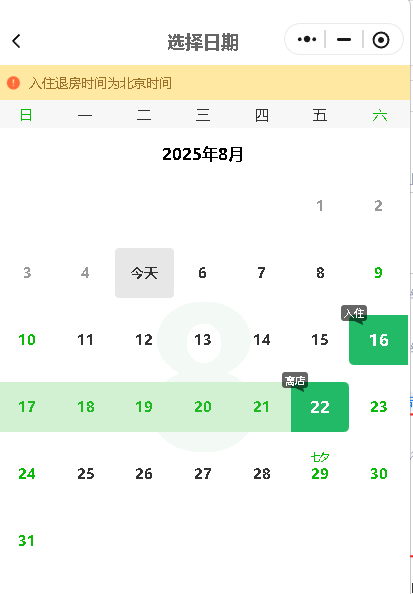
Task: Select today's date cell 今天
Action: point(144,273)
